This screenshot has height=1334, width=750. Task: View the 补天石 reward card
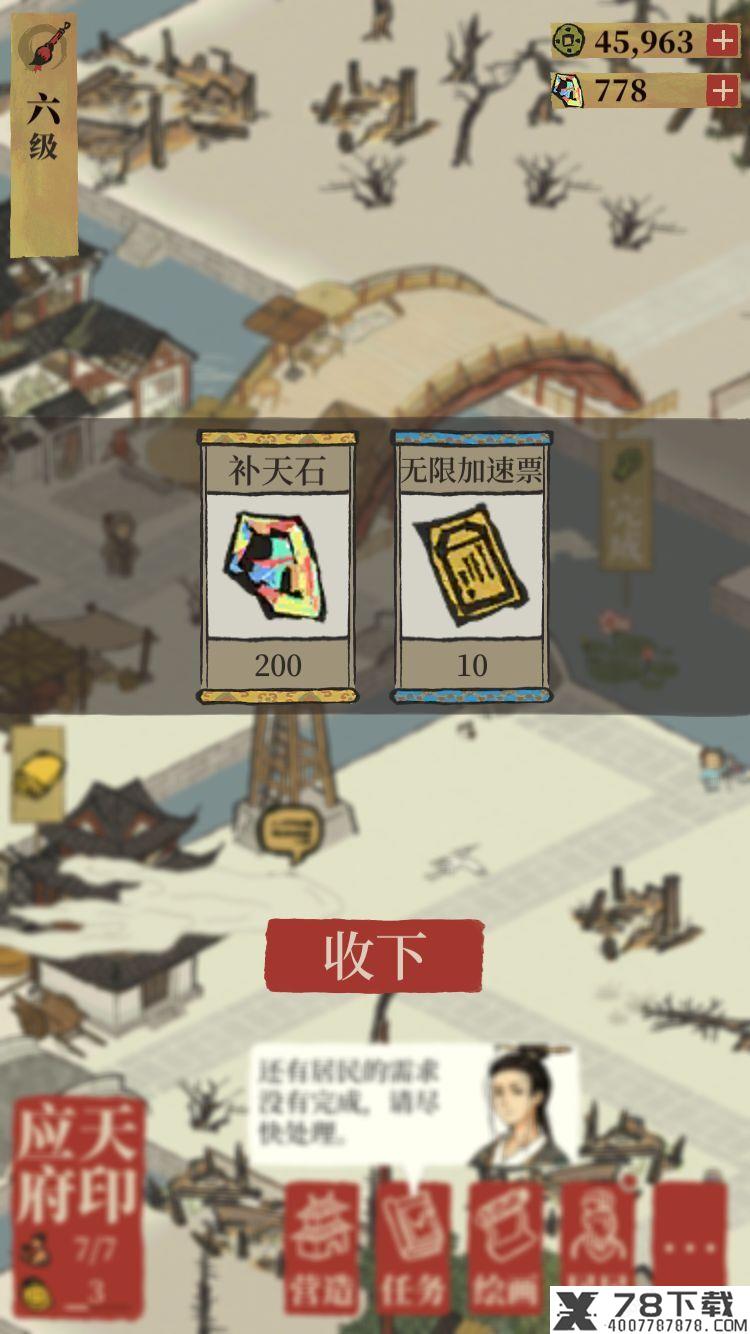(x=277, y=567)
